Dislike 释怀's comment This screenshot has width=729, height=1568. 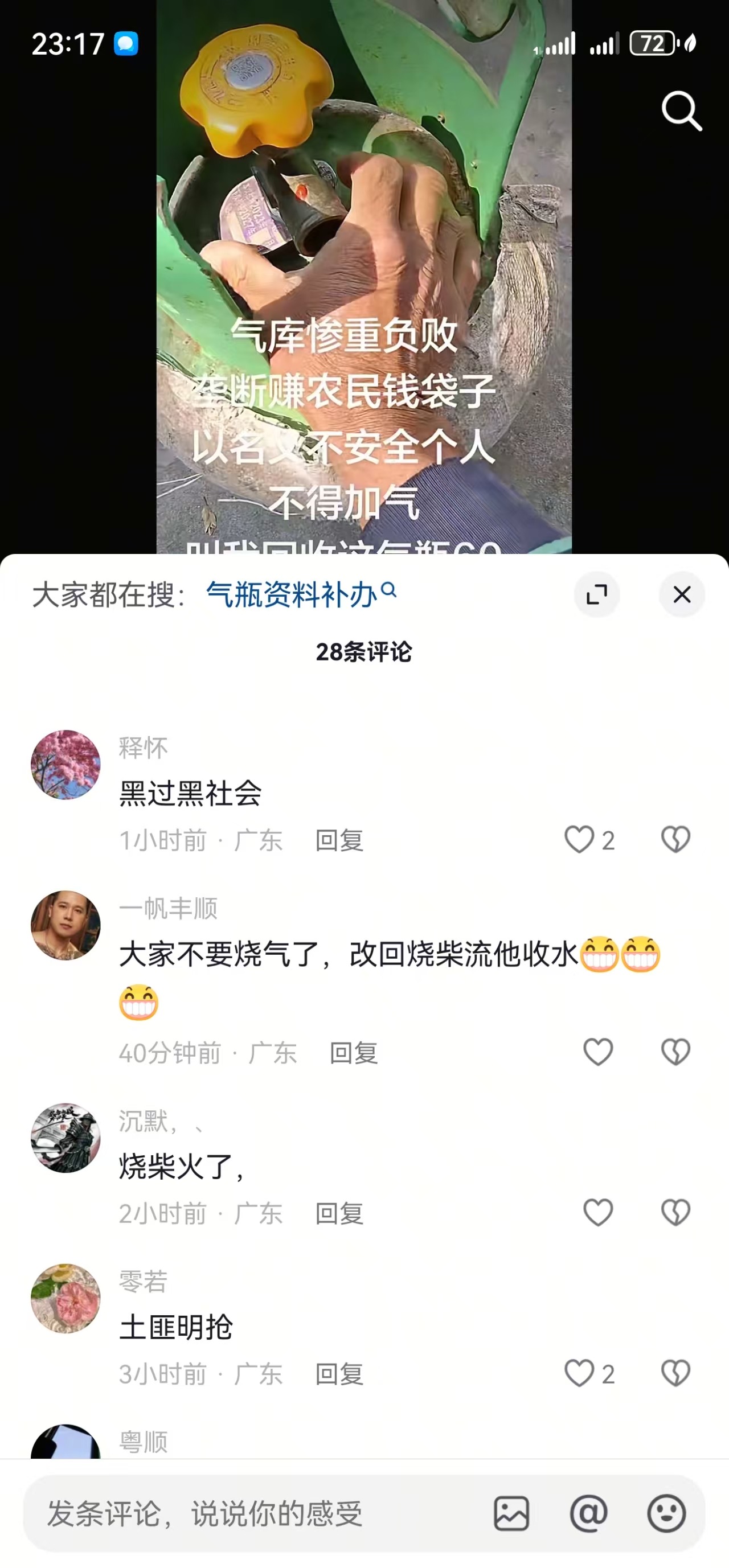tap(675, 840)
